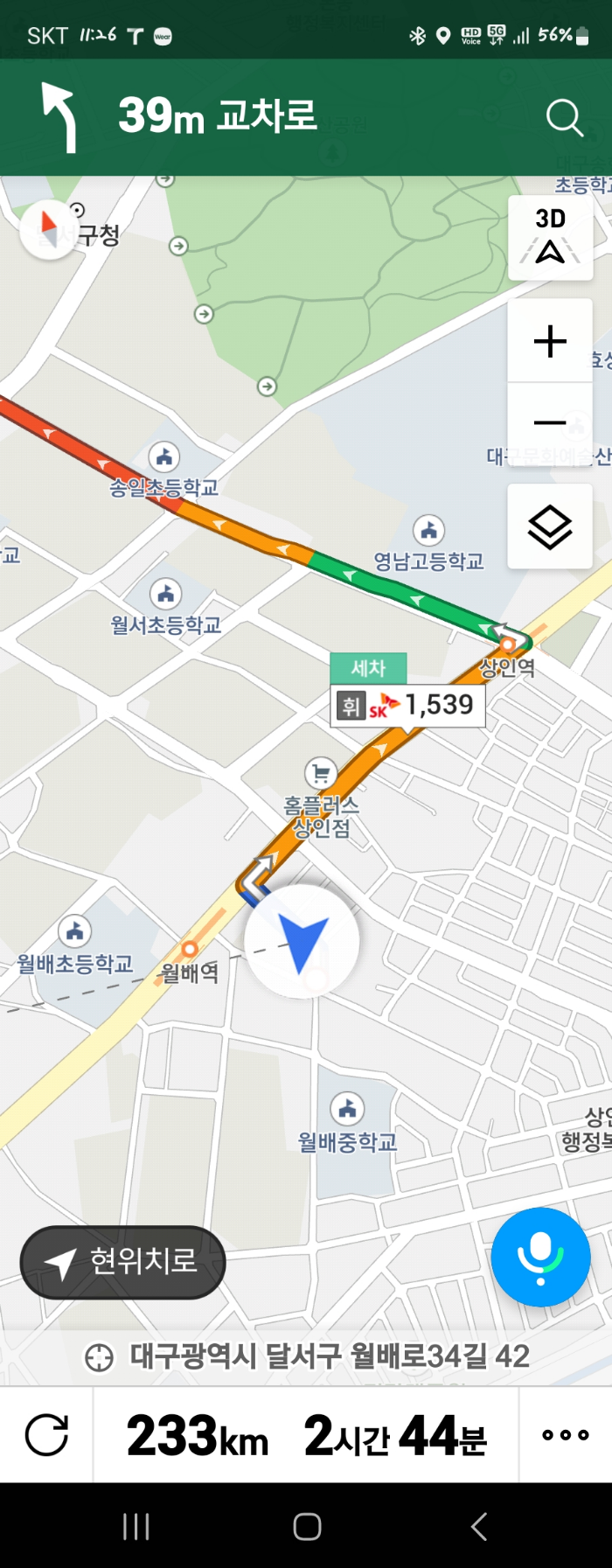The height and width of the screenshot is (1568, 612).
Task: Open the map layers options
Action: (550, 527)
